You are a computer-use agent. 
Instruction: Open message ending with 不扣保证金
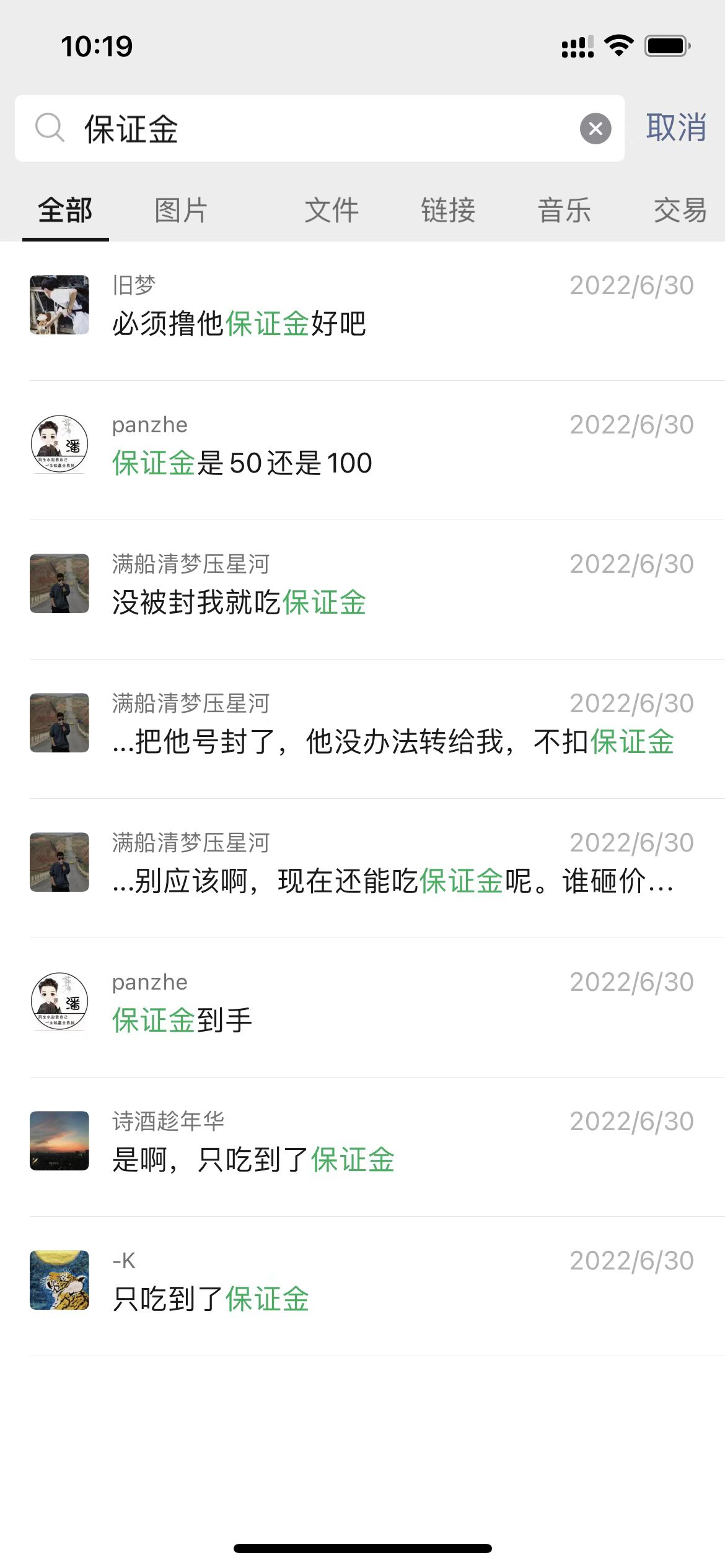[x=372, y=728]
